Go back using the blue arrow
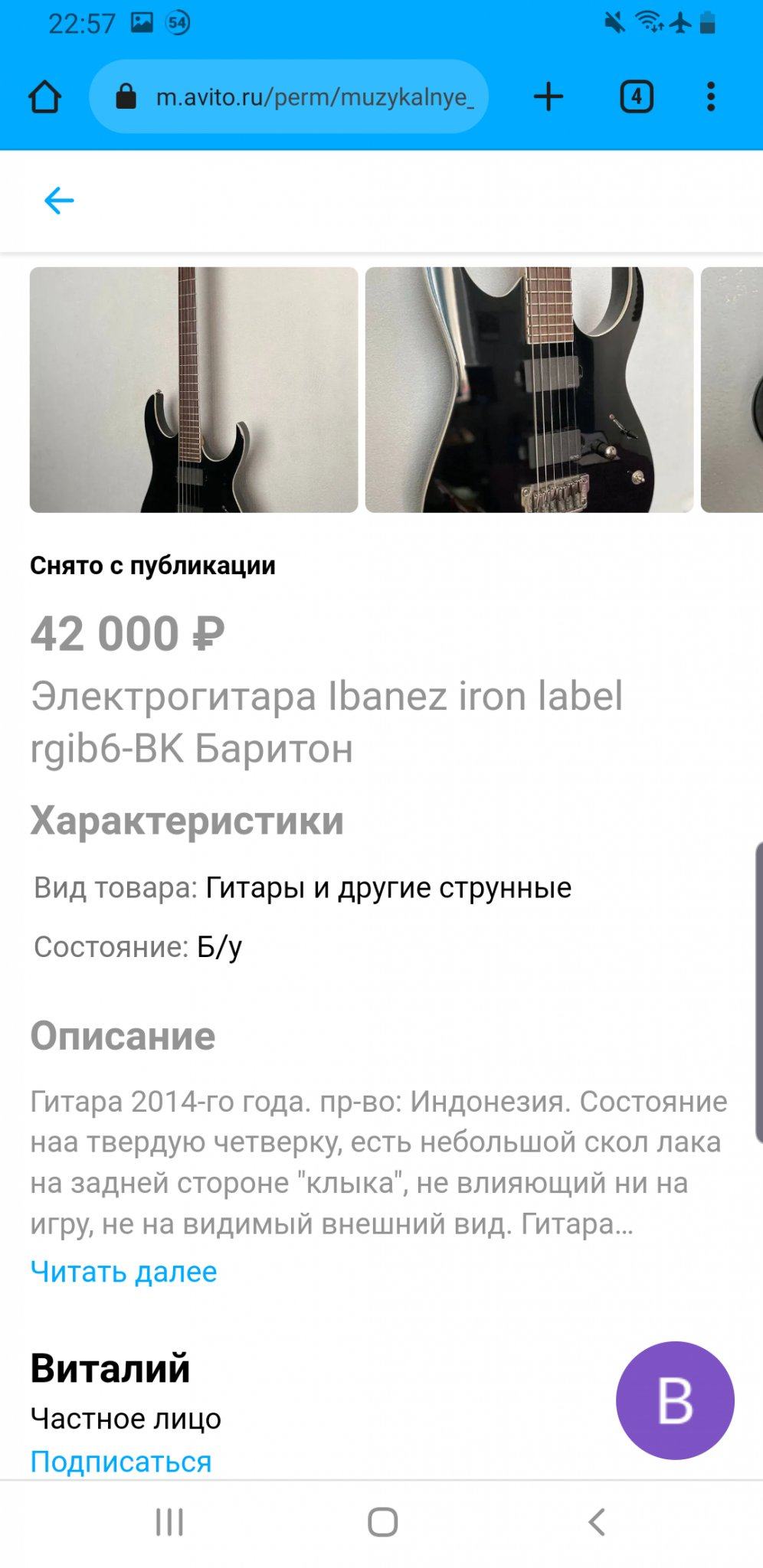This screenshot has width=763, height=1568. [59, 201]
